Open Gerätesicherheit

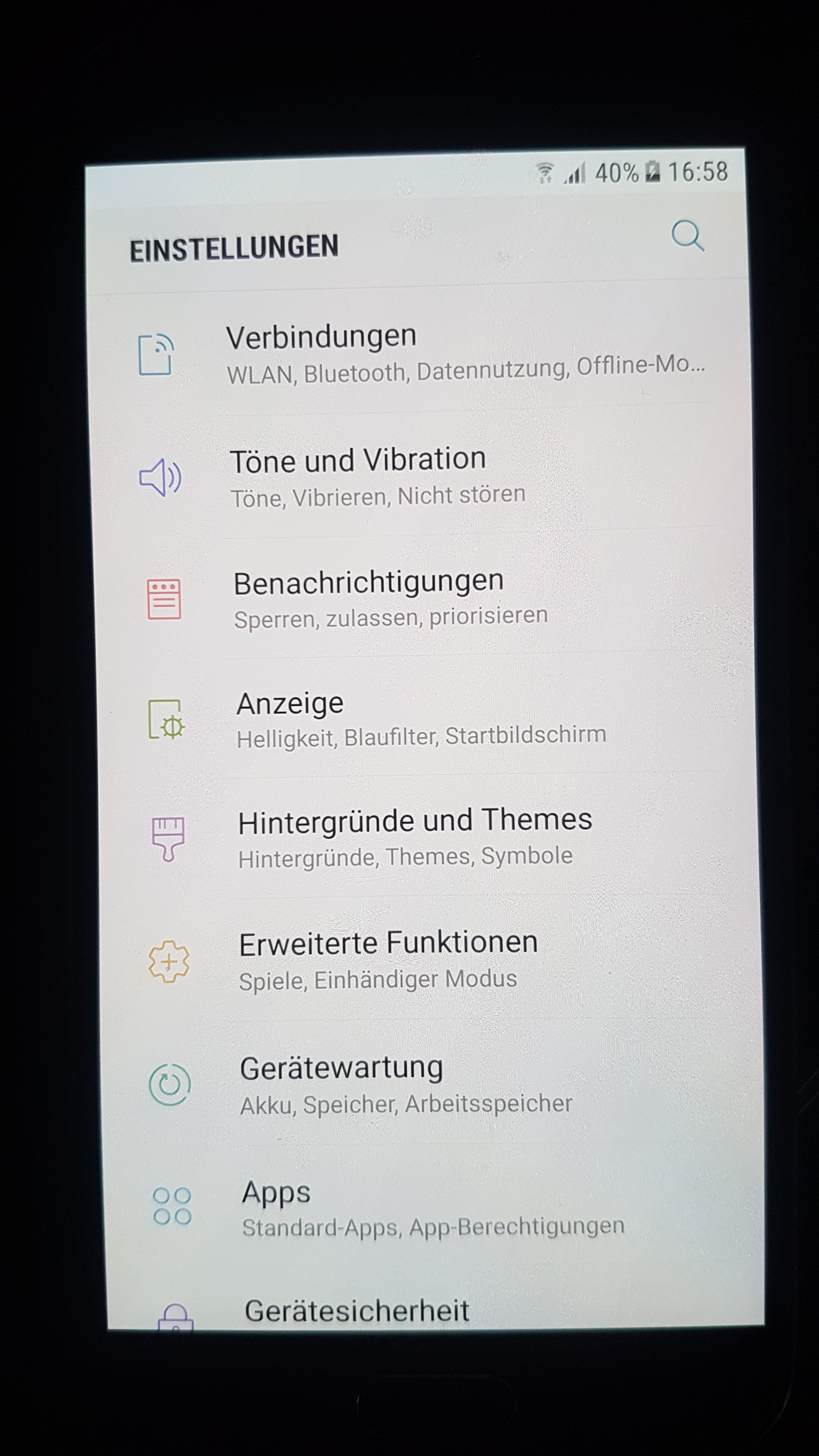pyautogui.click(x=357, y=1310)
